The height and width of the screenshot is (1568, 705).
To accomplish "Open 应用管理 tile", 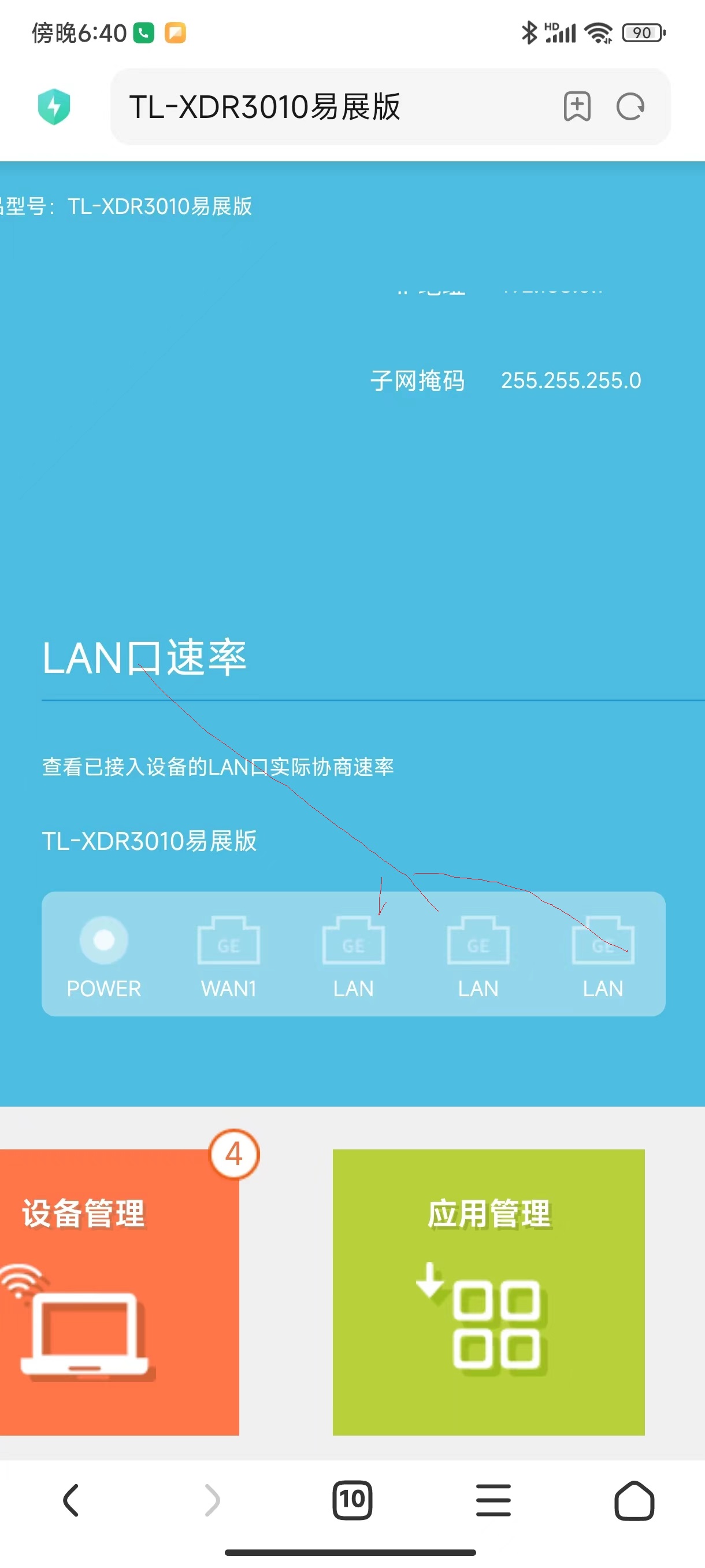I will [488, 1290].
